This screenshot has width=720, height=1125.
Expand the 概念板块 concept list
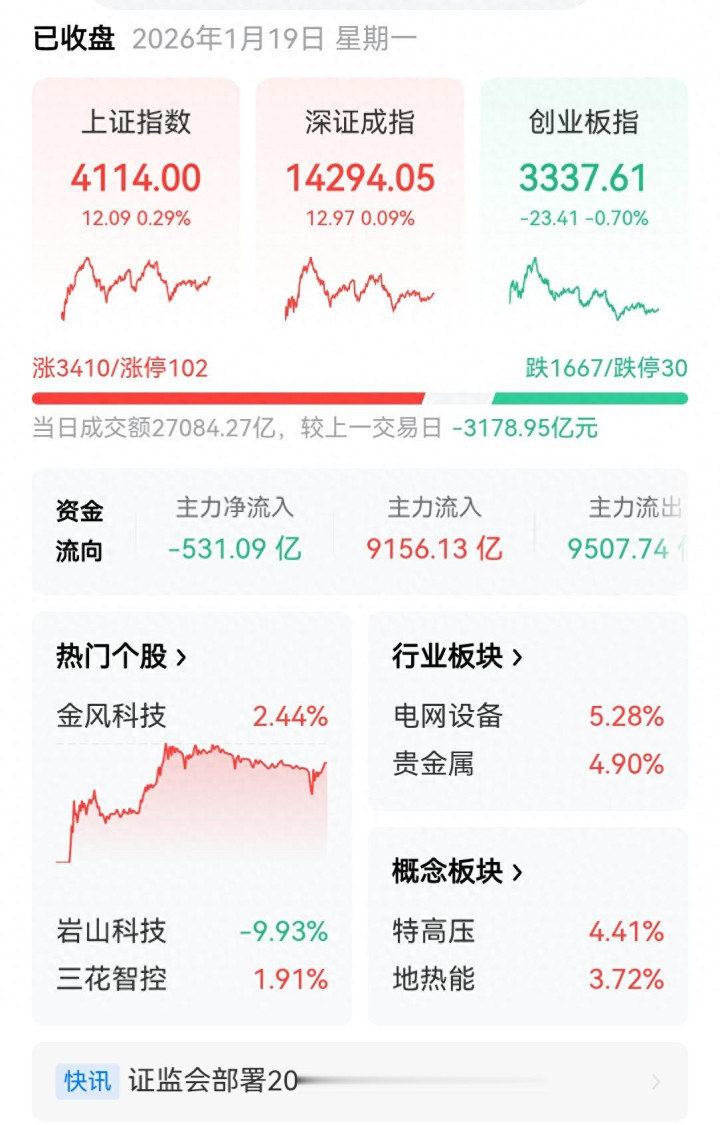(x=457, y=872)
